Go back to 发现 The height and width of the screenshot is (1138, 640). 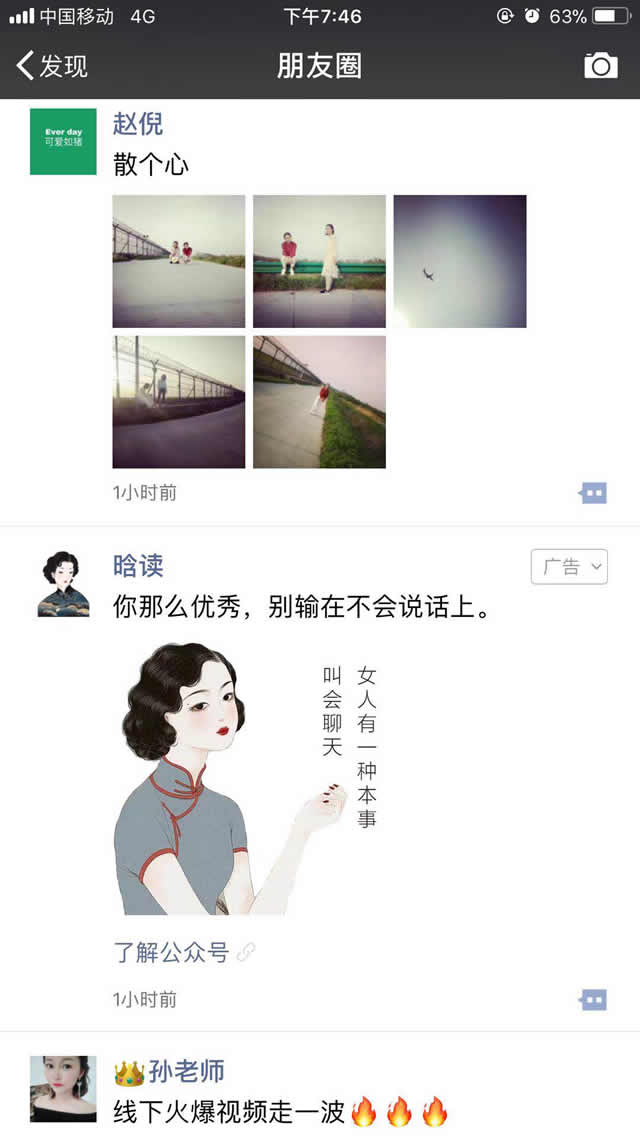[52, 66]
